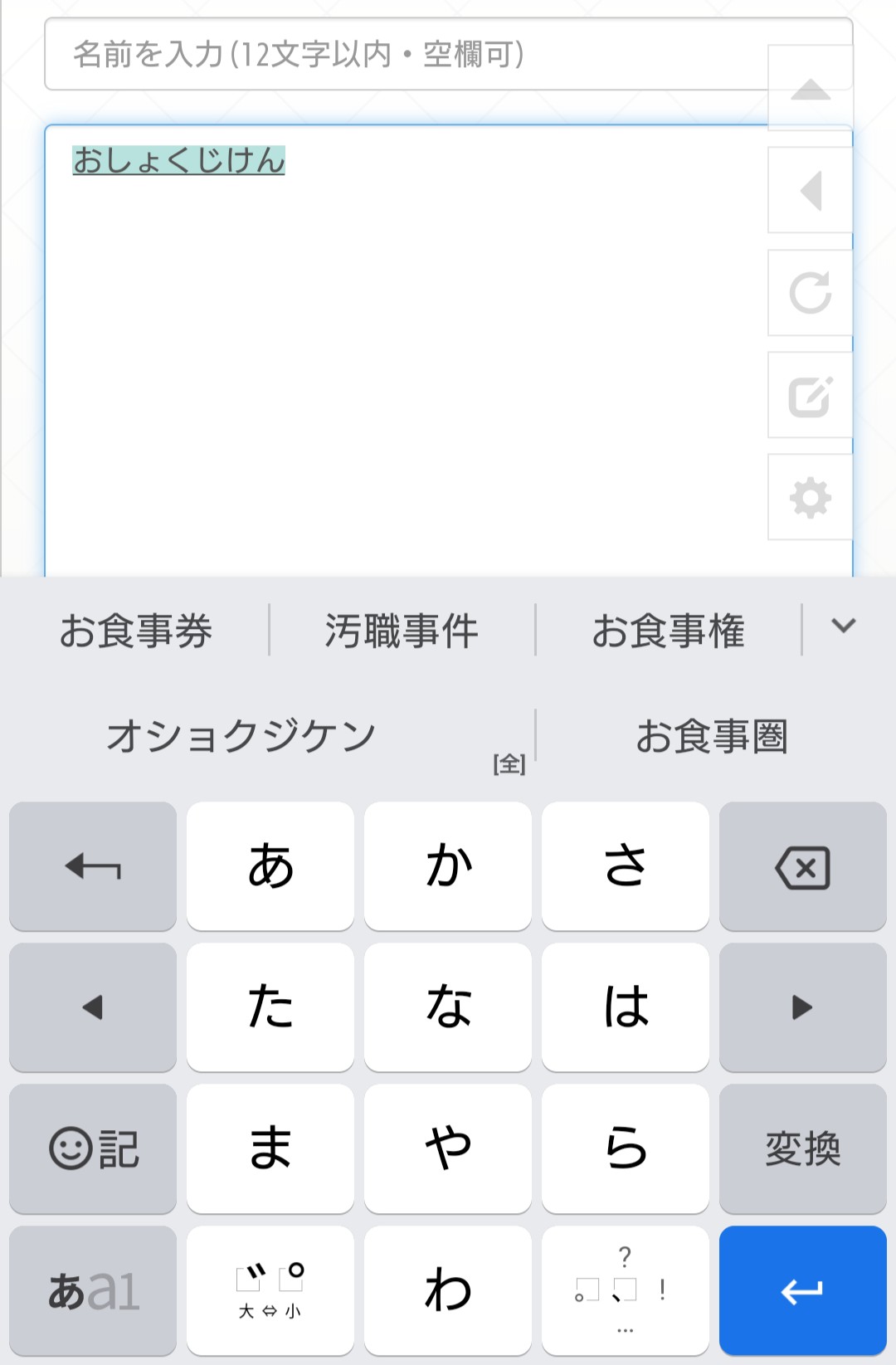896x1365 pixels.
Task: Tap the backspace key
Action: (801, 867)
